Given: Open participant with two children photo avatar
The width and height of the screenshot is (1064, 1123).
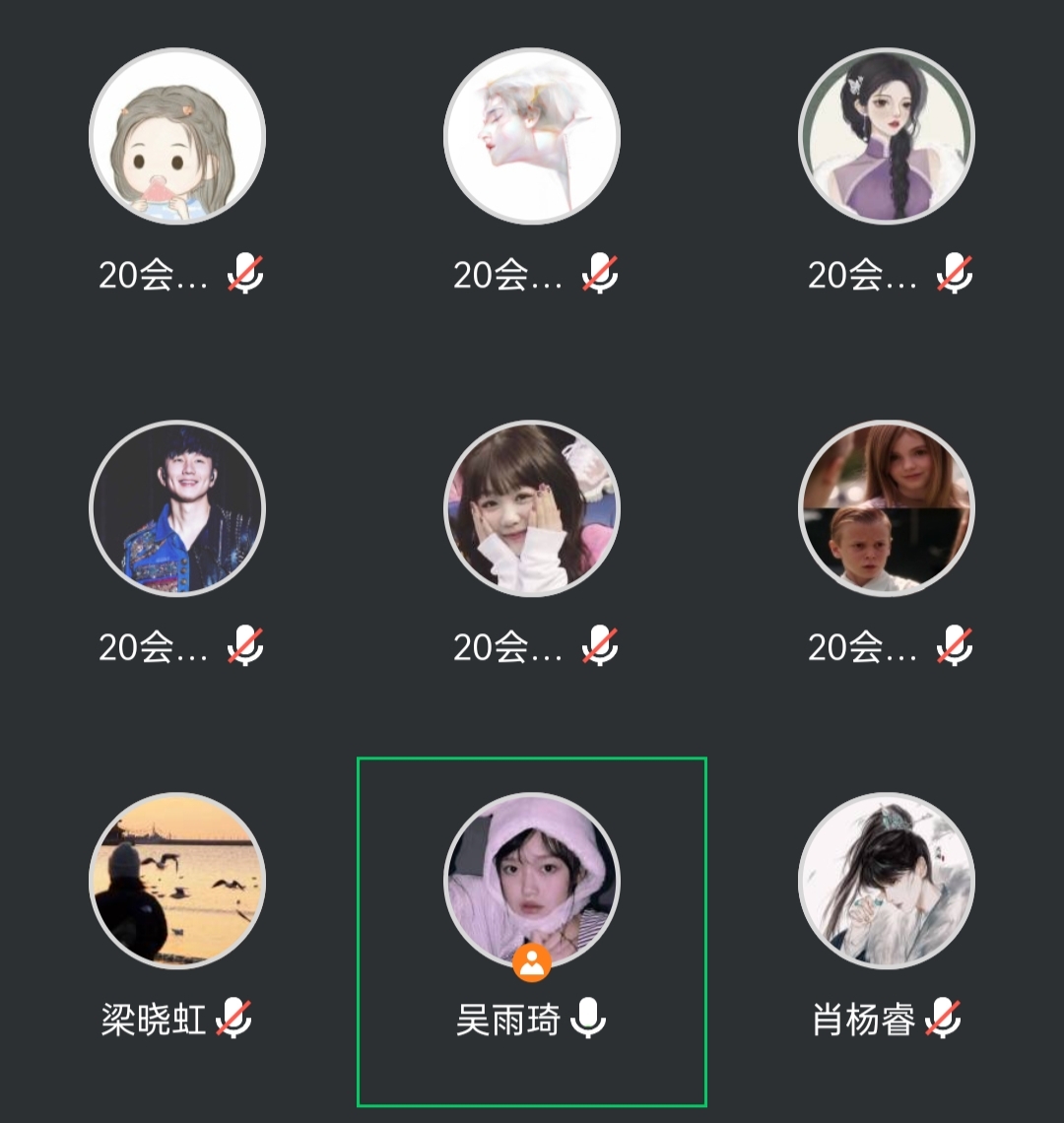Looking at the screenshot, I should point(886,508).
